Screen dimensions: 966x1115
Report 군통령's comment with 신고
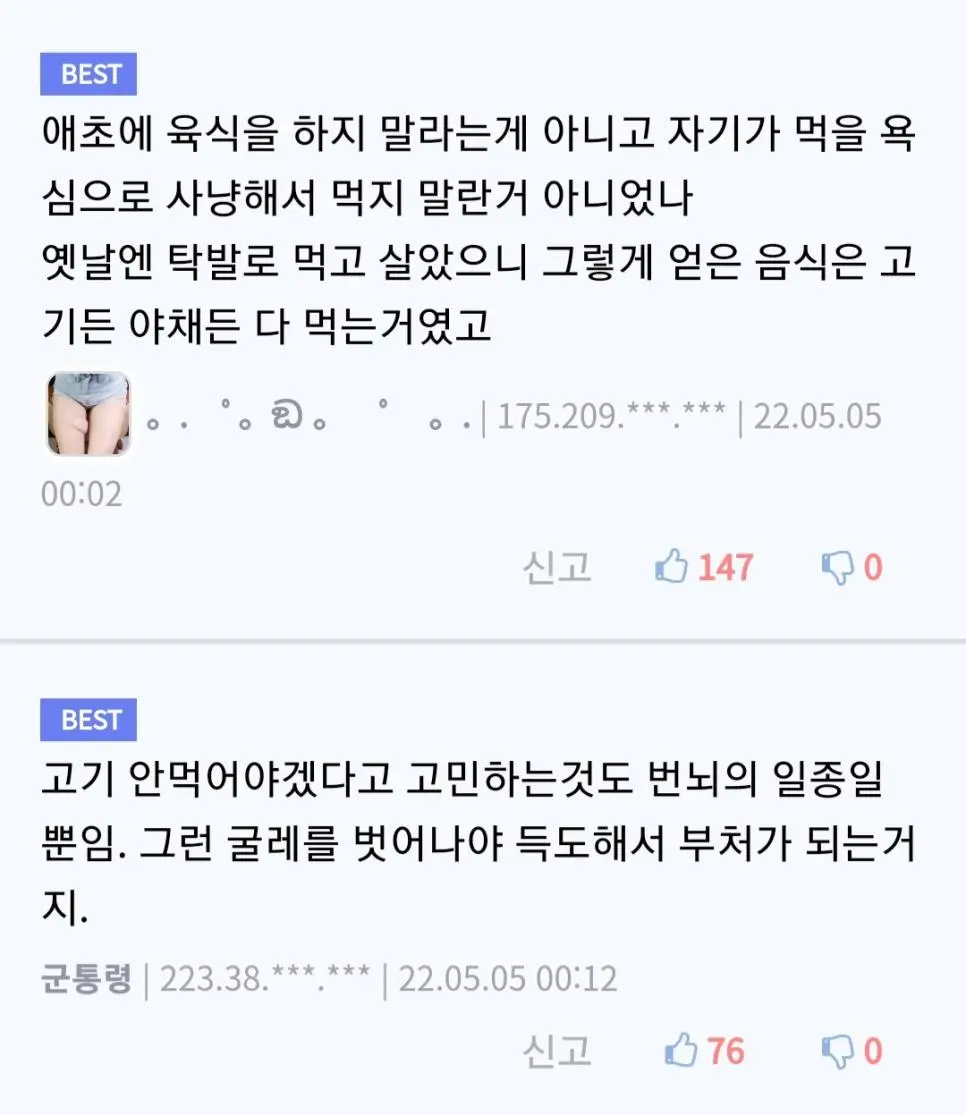[x=556, y=1051]
